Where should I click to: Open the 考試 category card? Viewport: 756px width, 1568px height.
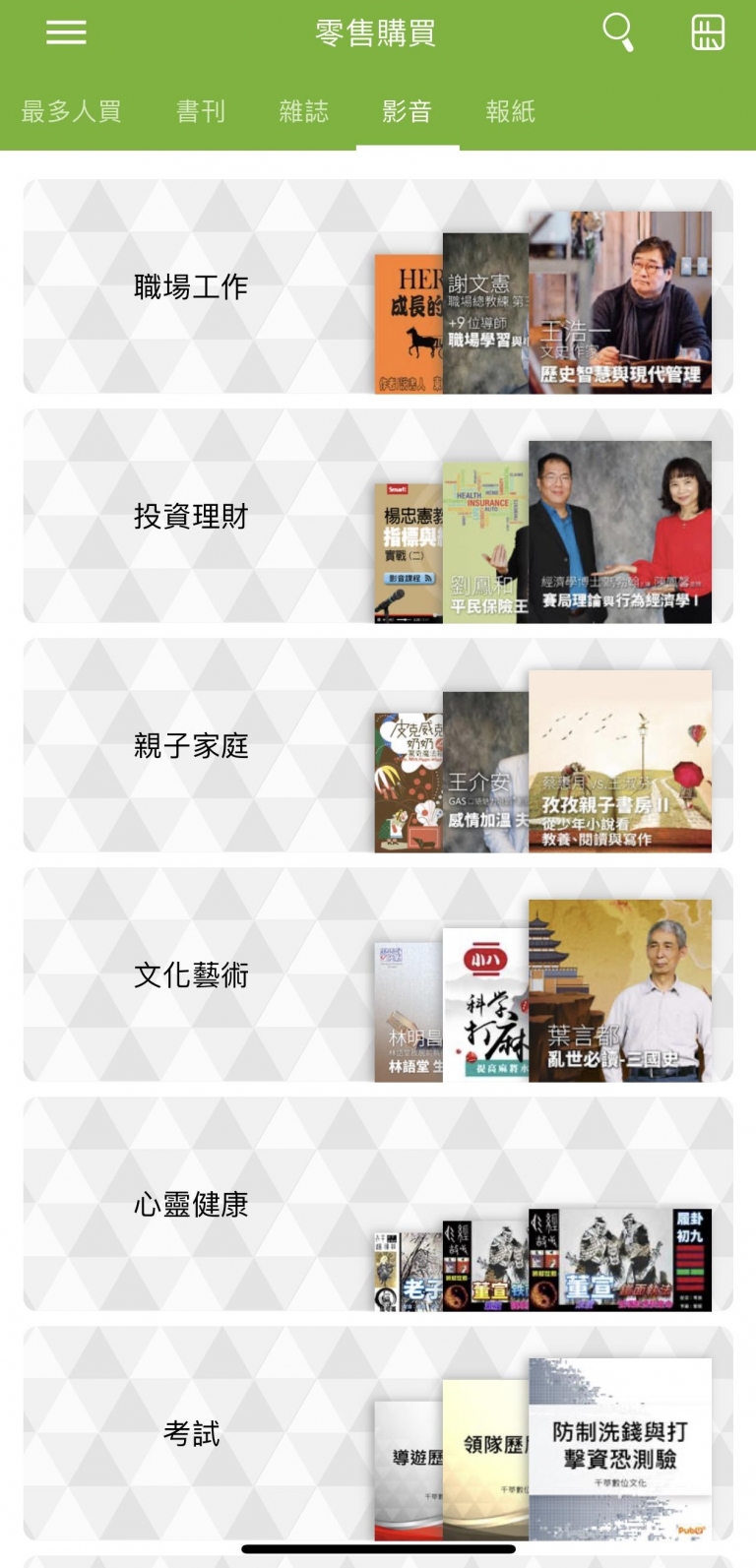point(378,1433)
